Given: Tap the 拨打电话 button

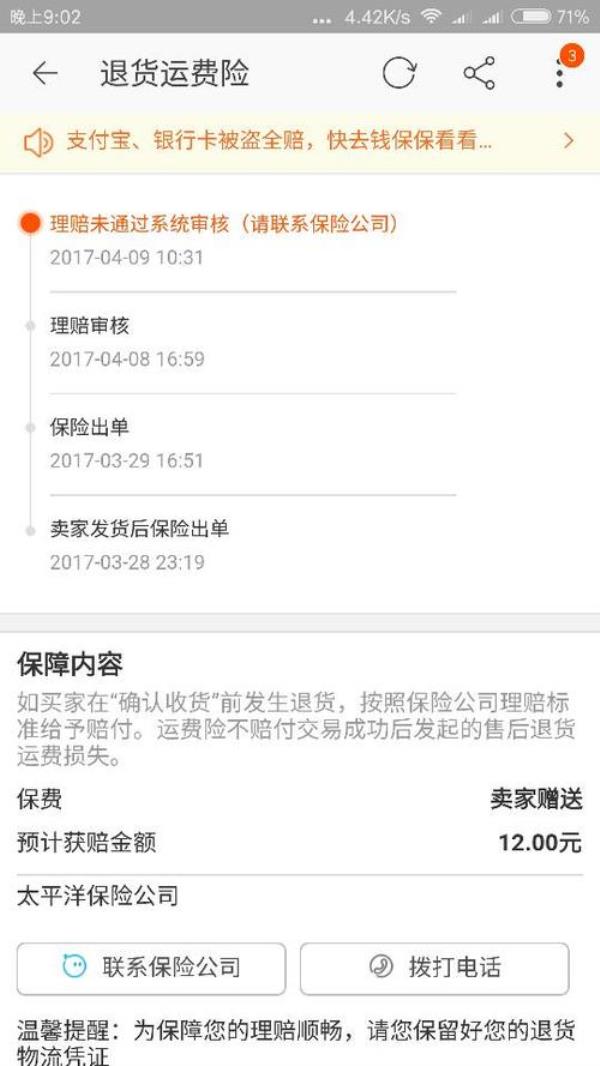Looking at the screenshot, I should (434, 967).
